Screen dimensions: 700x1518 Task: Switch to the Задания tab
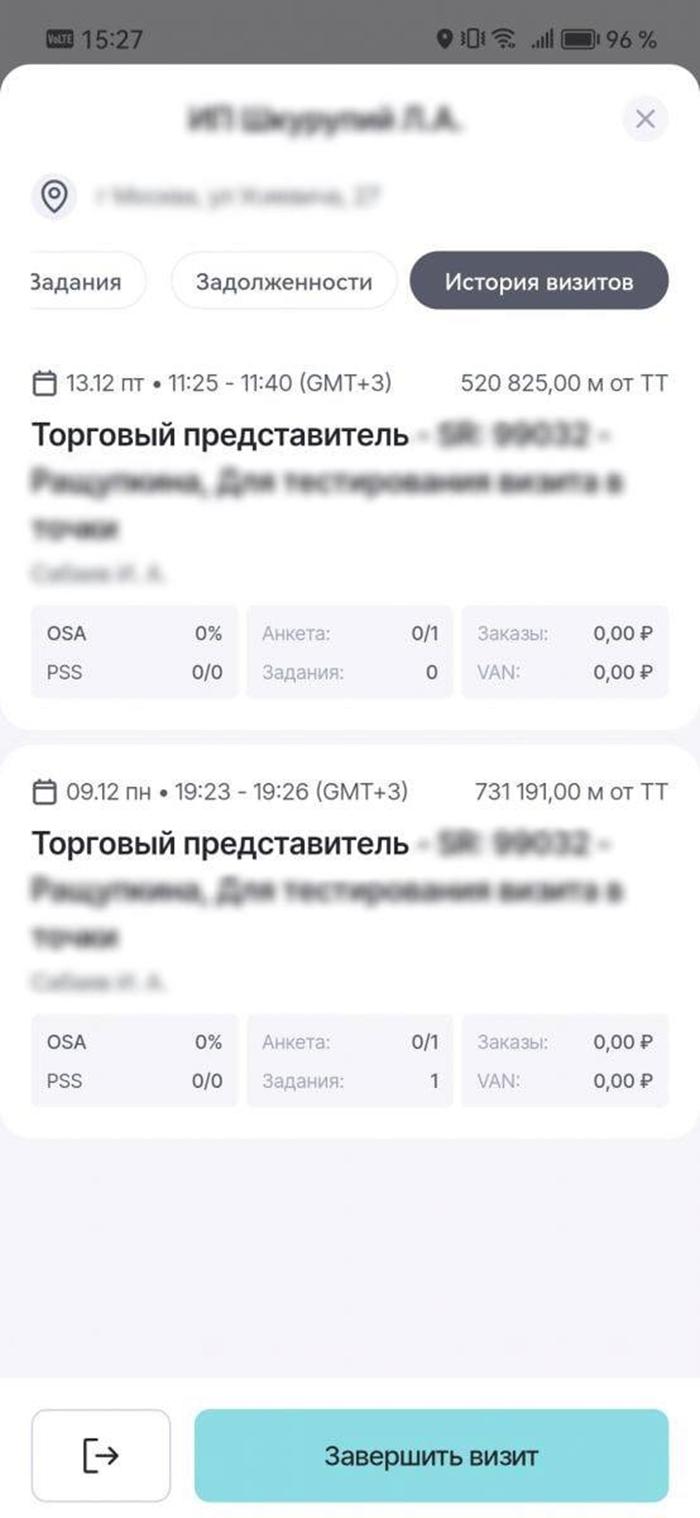pyautogui.click(x=85, y=281)
